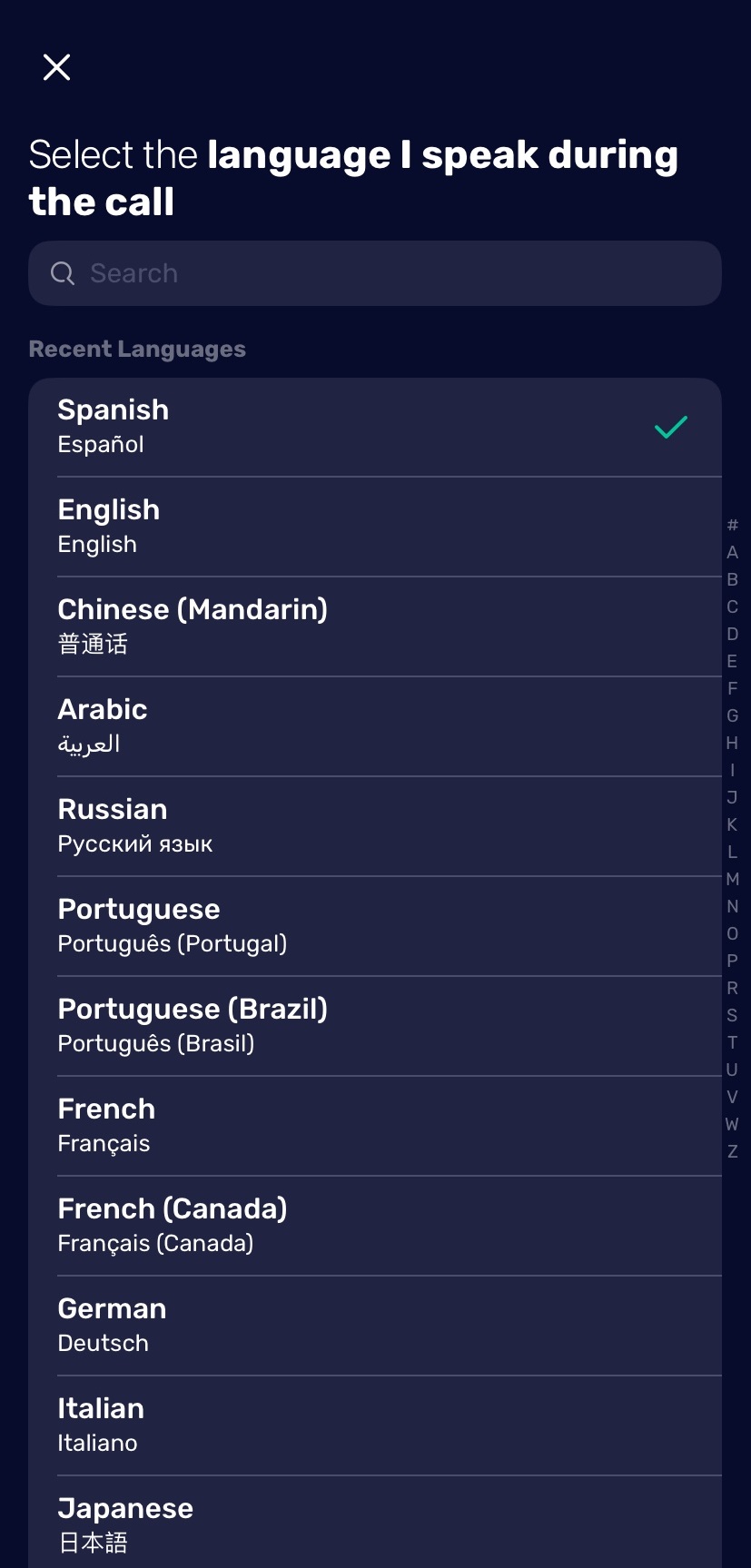This screenshot has height=1568, width=751.
Task: Select Chinese (Mandarin) as your language
Action: (x=272, y=625)
